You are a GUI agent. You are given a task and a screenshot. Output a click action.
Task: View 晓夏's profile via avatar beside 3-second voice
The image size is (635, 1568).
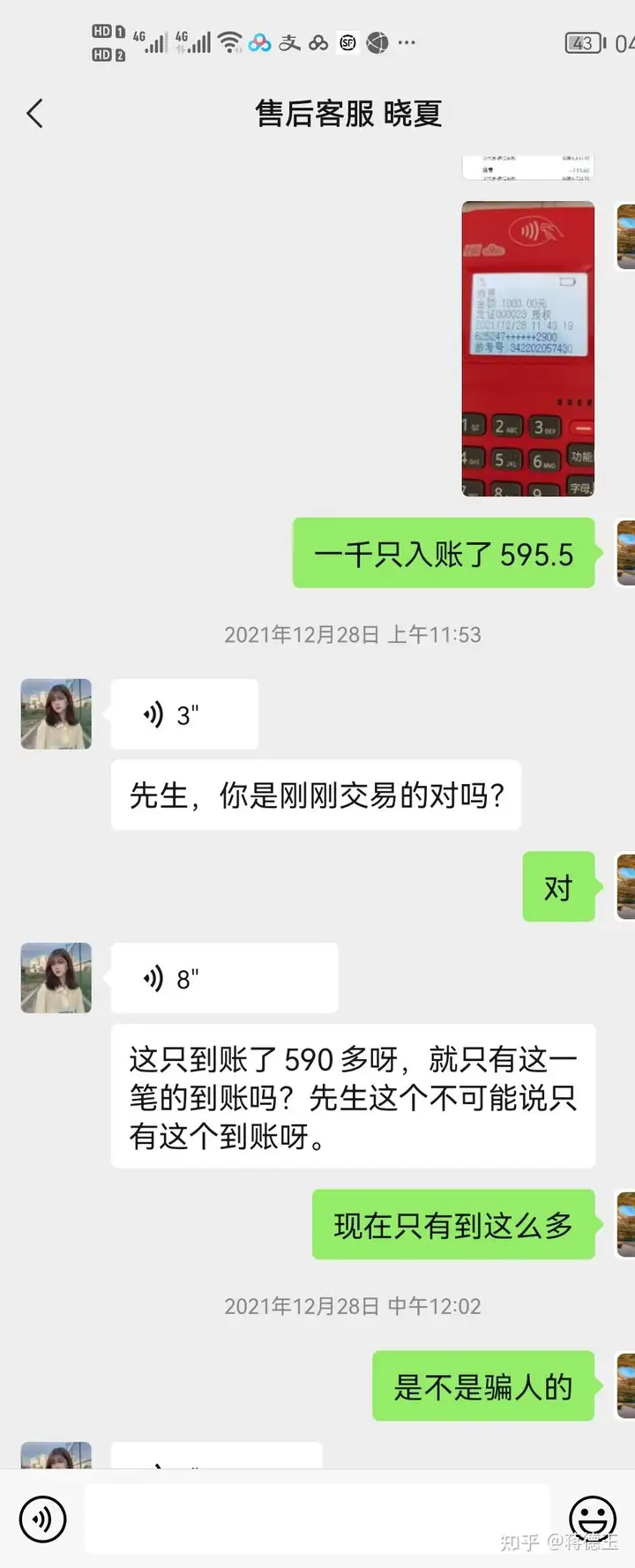pyautogui.click(x=56, y=714)
